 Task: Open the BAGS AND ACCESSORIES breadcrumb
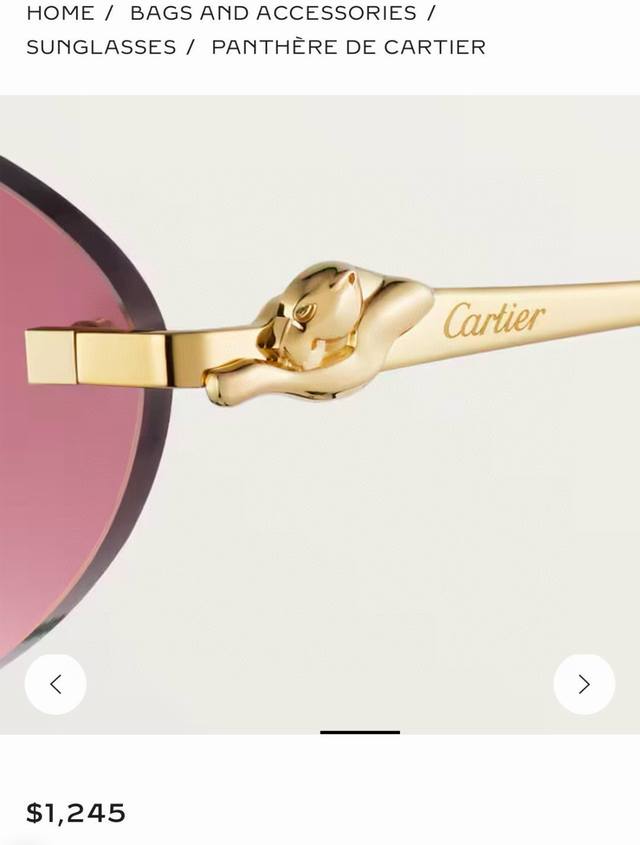pyautogui.click(x=273, y=13)
